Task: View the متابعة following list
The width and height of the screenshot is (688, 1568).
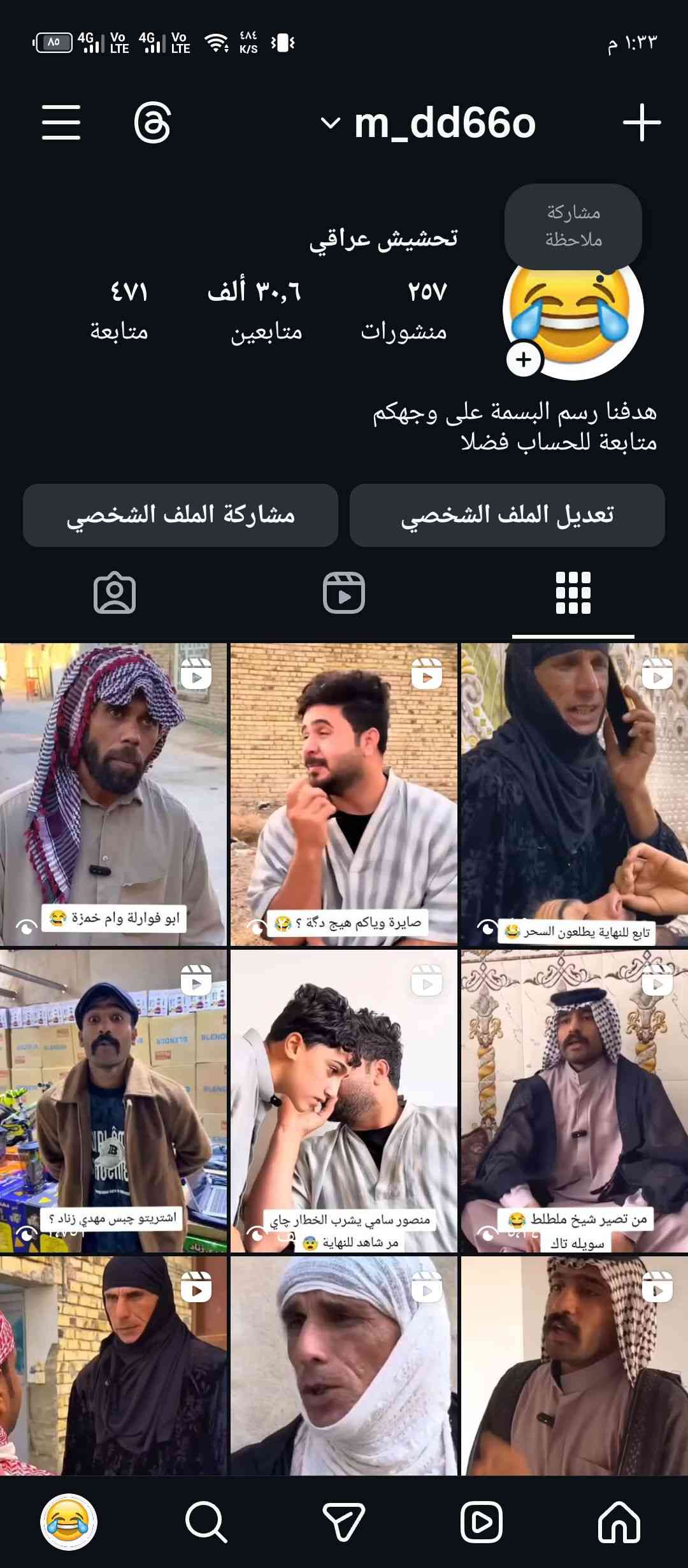Action: coord(119,310)
